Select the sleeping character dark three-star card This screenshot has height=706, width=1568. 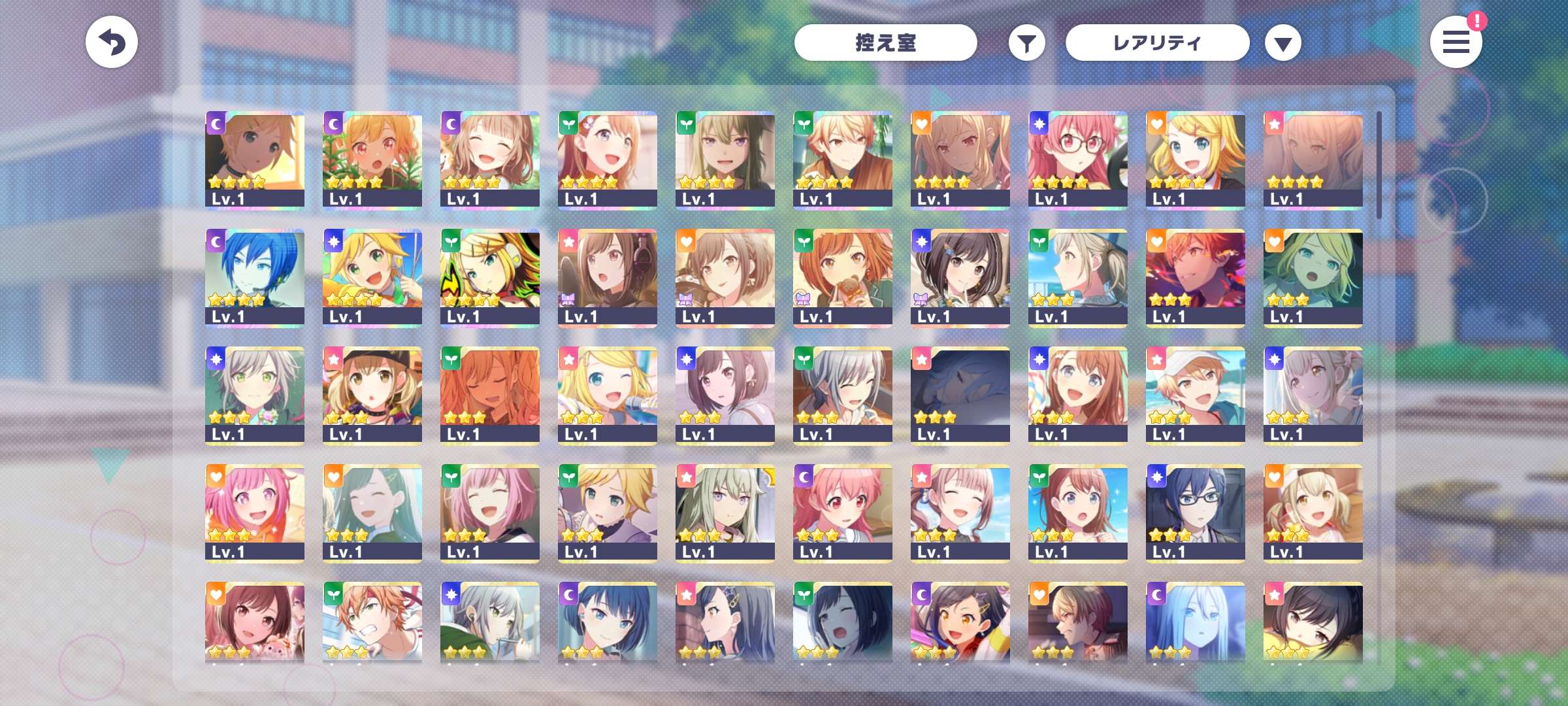960,395
